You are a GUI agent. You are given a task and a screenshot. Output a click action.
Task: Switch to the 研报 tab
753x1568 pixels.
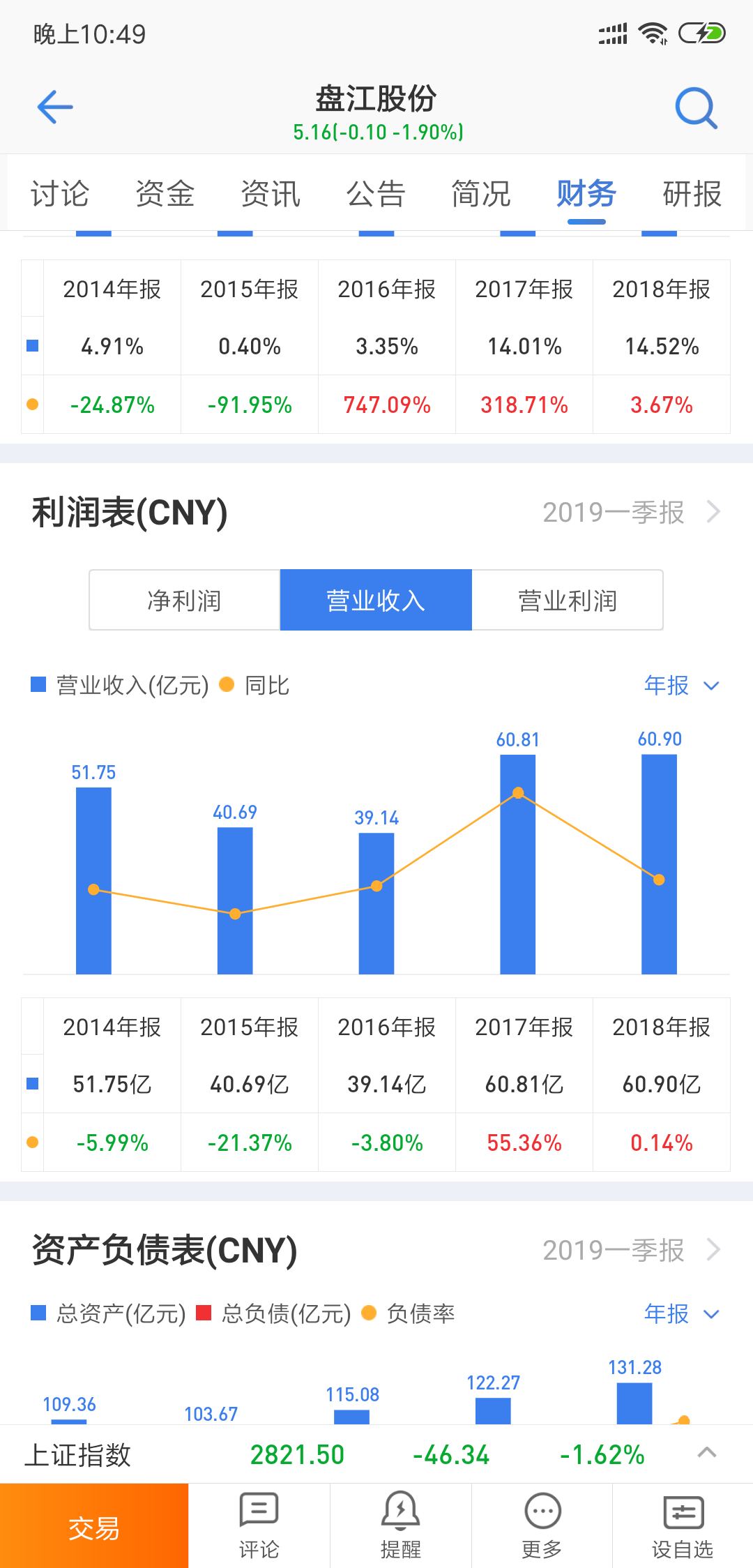click(692, 194)
